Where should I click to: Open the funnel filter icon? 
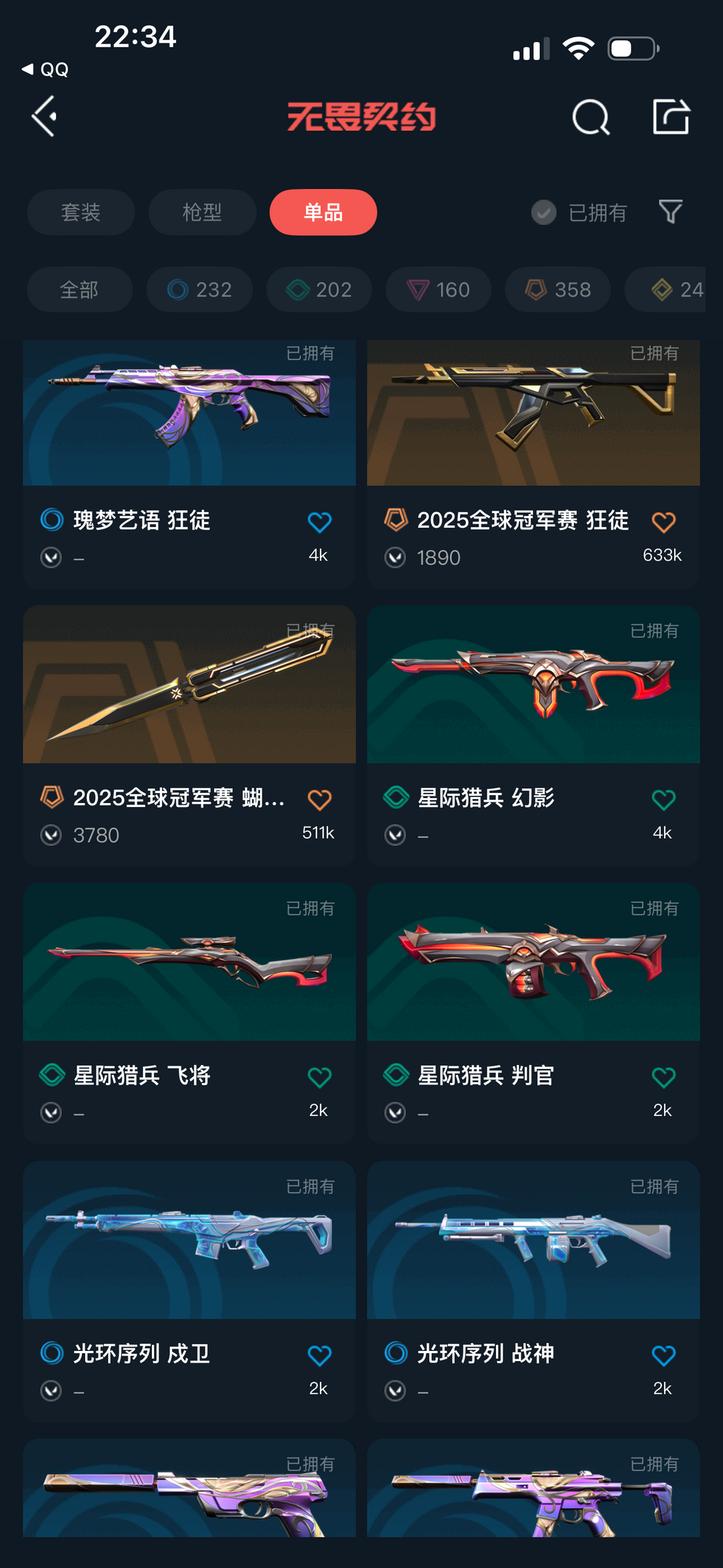click(x=670, y=212)
